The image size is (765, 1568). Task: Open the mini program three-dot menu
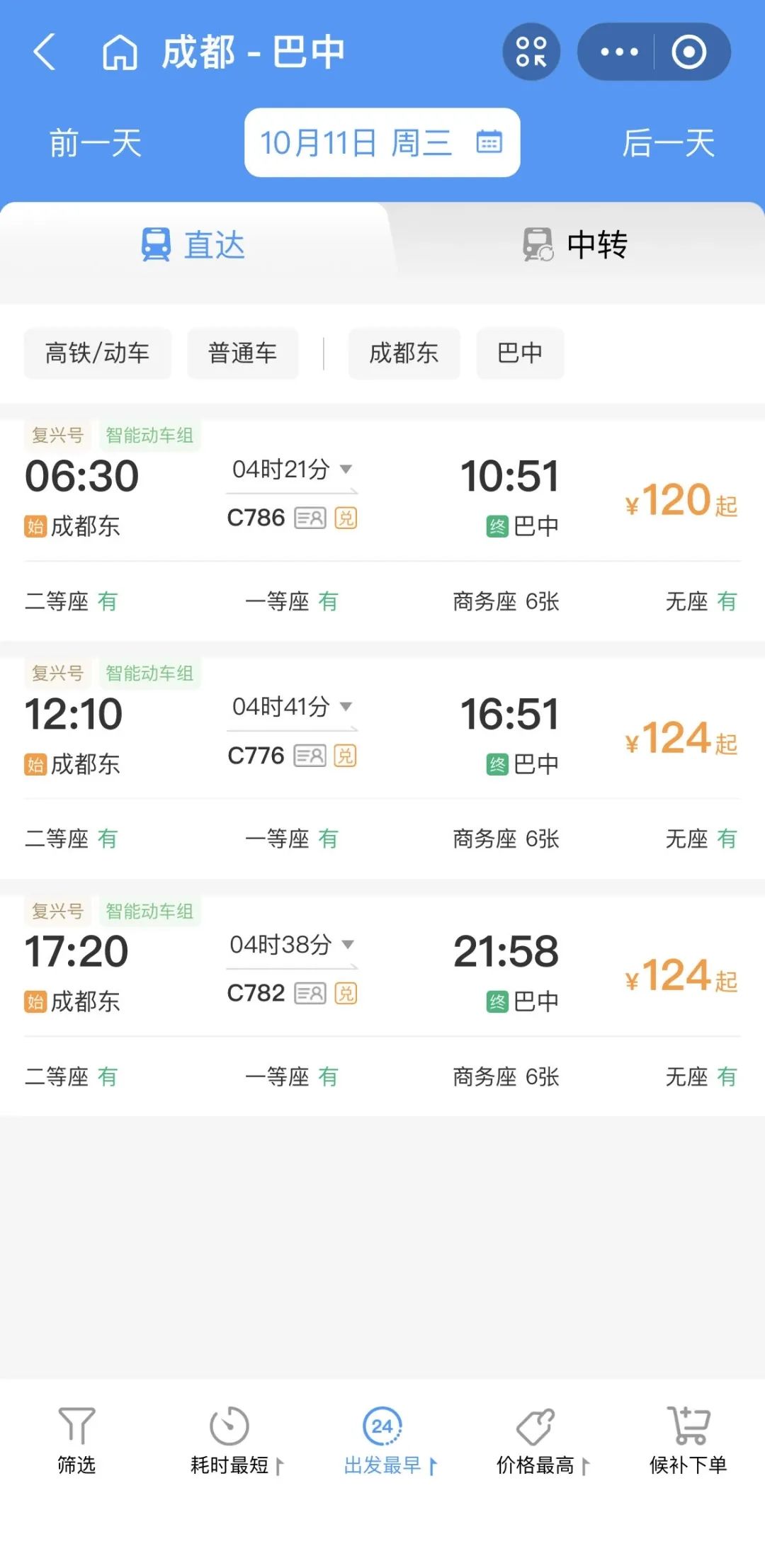(x=618, y=52)
